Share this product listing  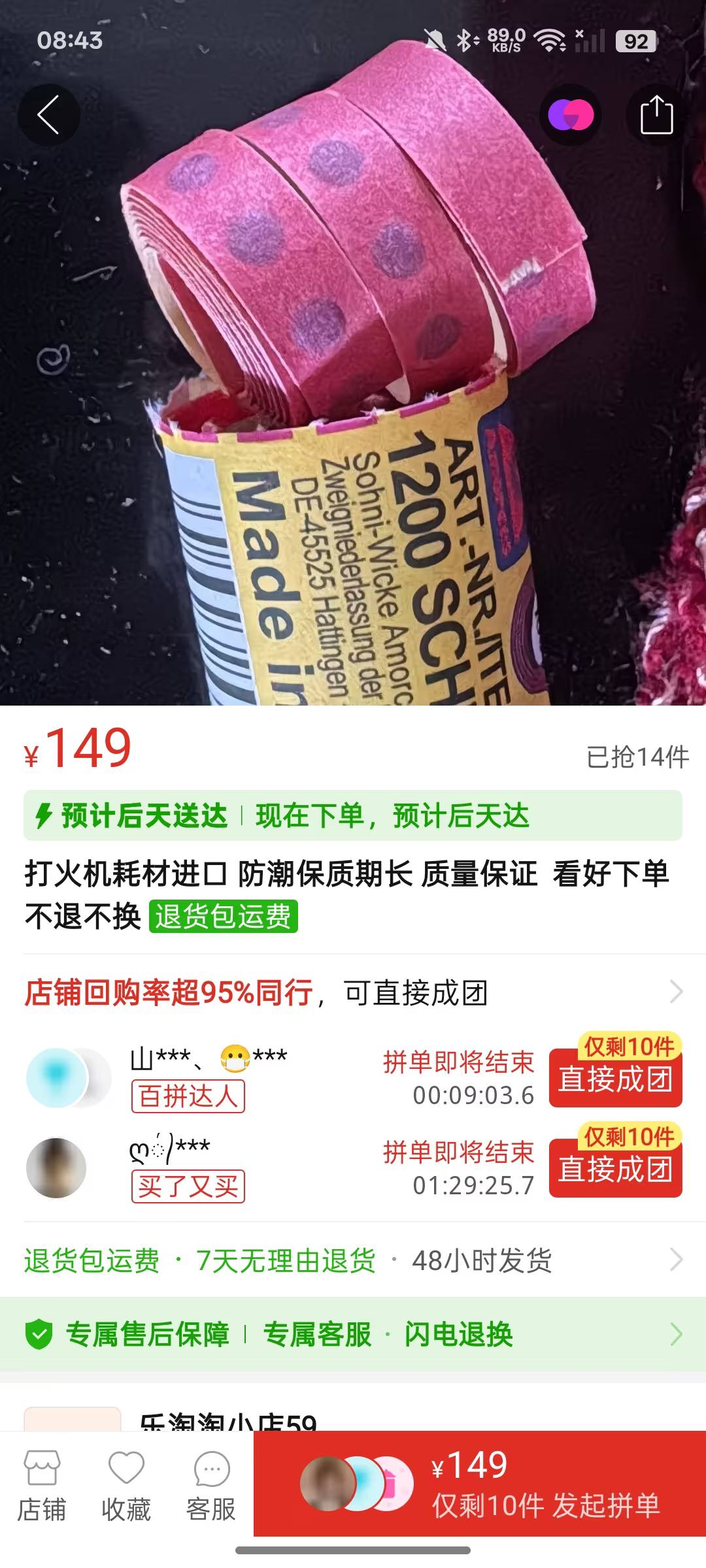(656, 115)
